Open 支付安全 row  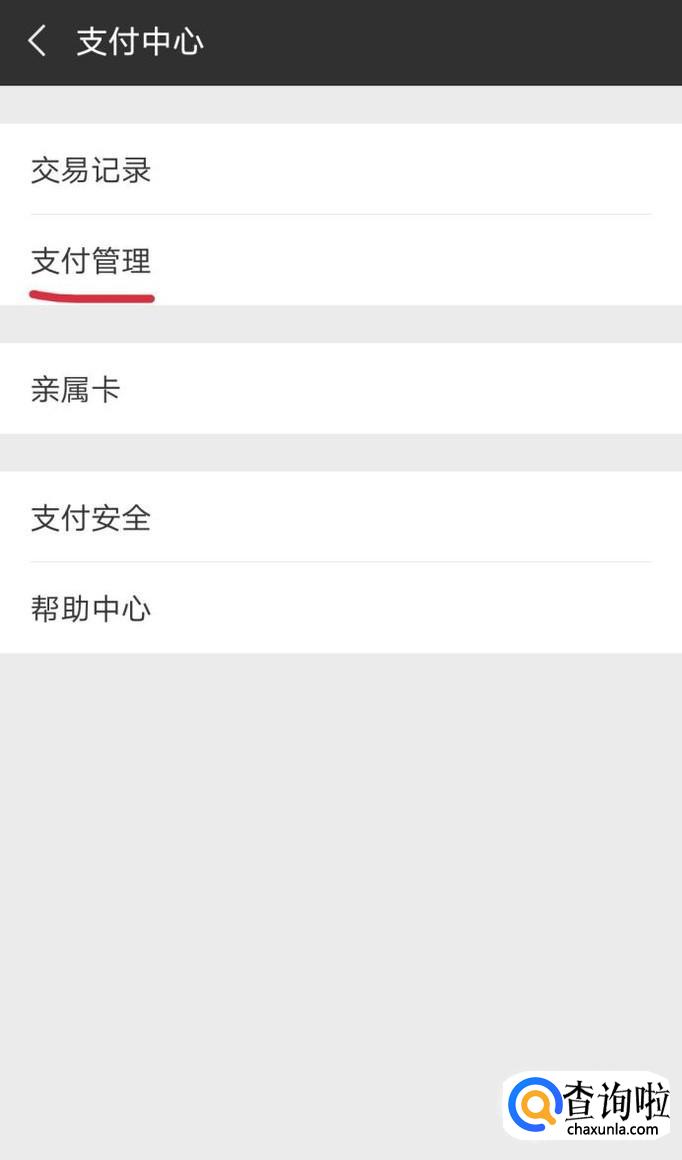click(x=341, y=516)
